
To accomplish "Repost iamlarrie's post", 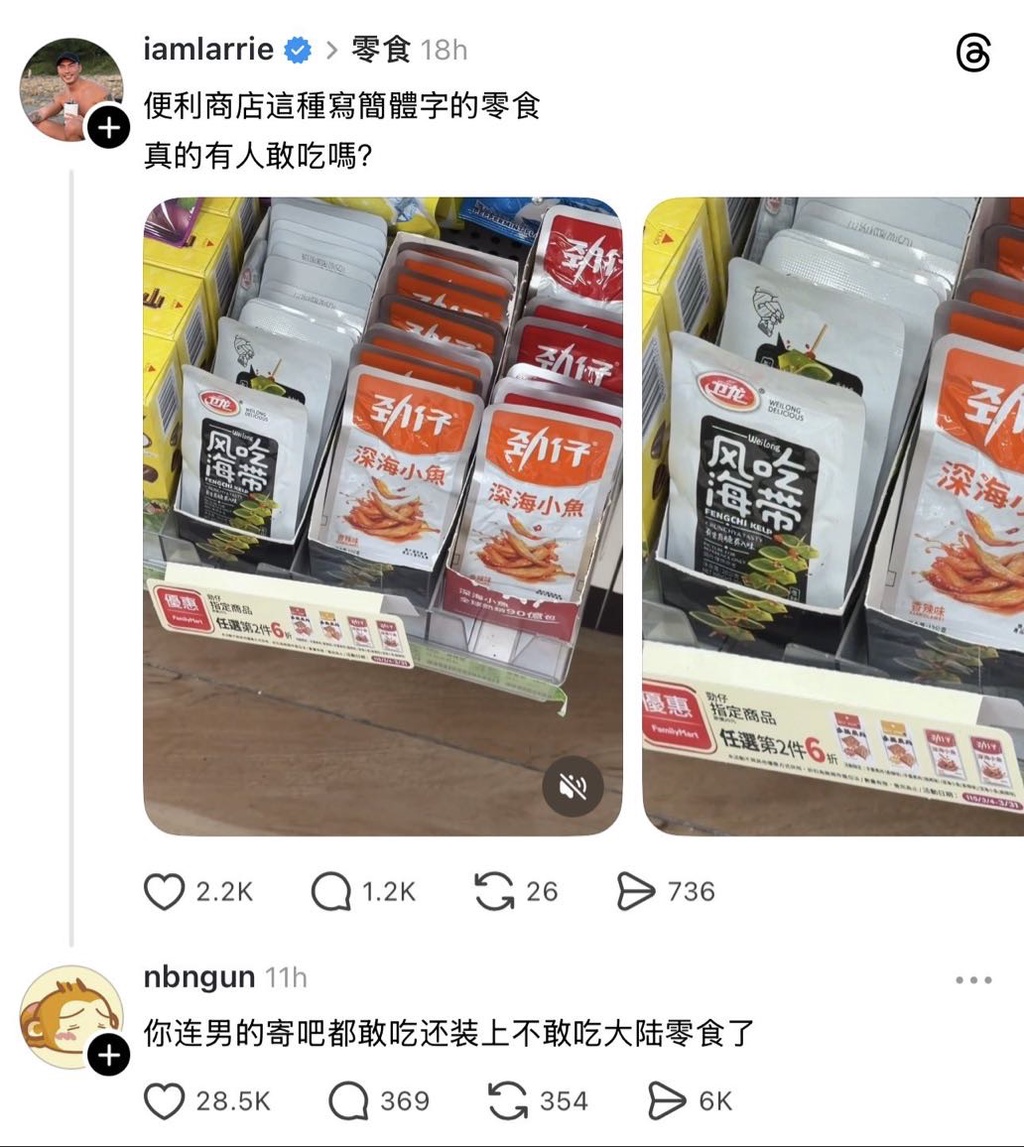I will [494, 891].
